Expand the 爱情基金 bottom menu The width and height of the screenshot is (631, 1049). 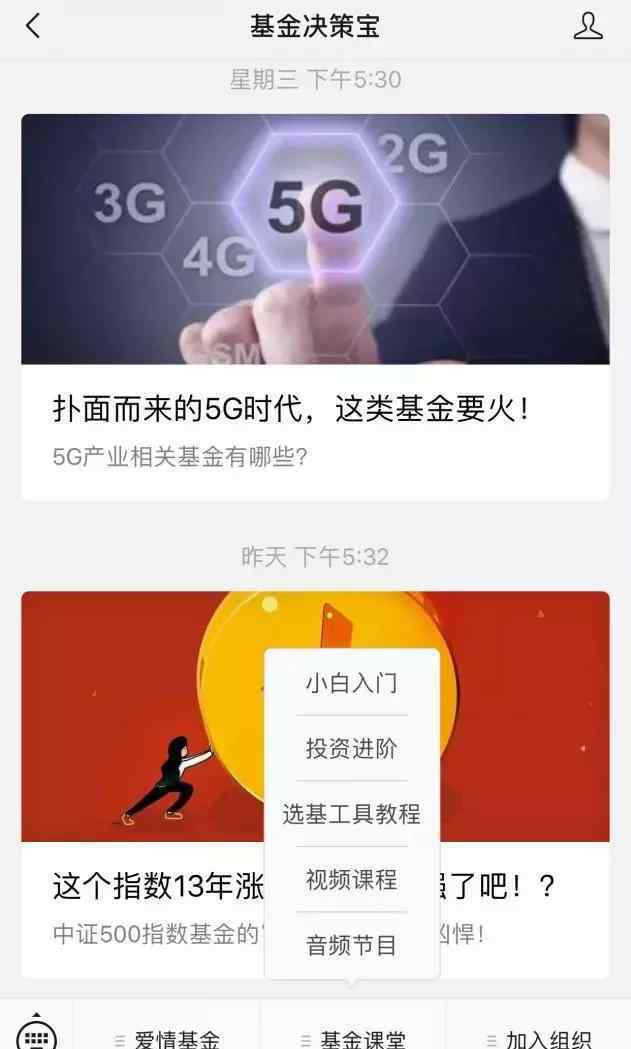167,1036
